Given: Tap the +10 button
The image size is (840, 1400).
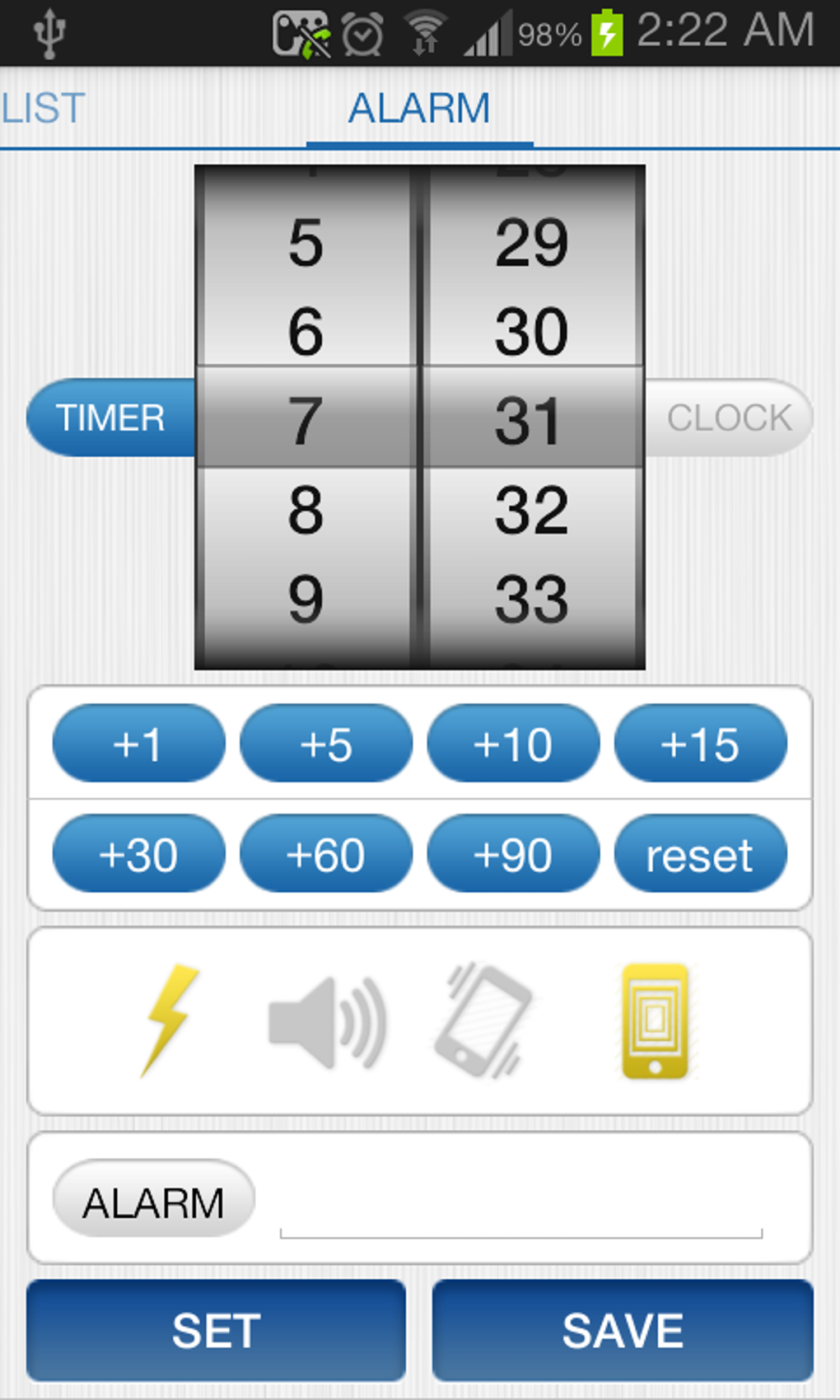Looking at the screenshot, I should tap(513, 744).
